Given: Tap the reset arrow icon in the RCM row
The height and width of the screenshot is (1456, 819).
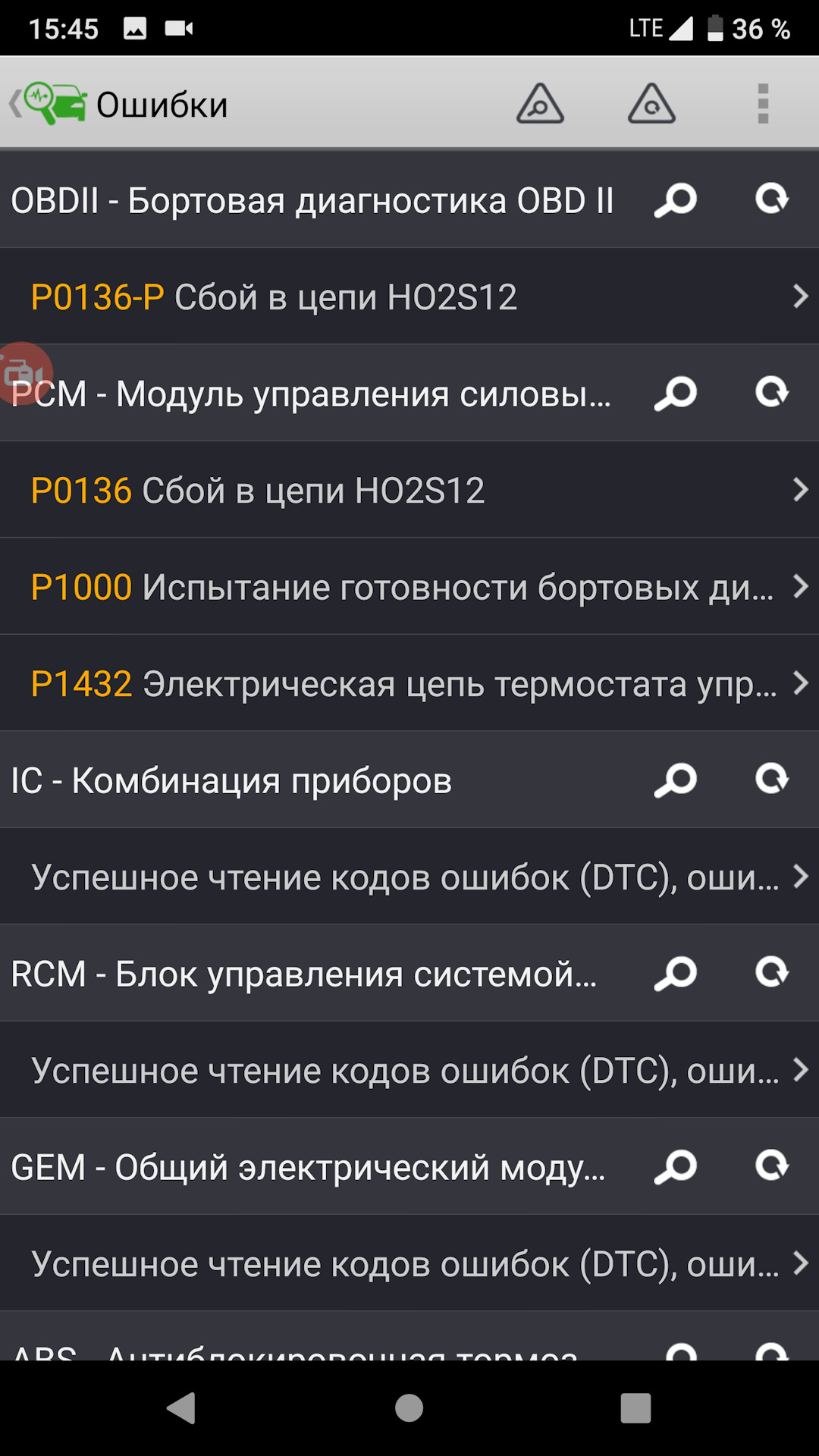Looking at the screenshot, I should click(772, 974).
